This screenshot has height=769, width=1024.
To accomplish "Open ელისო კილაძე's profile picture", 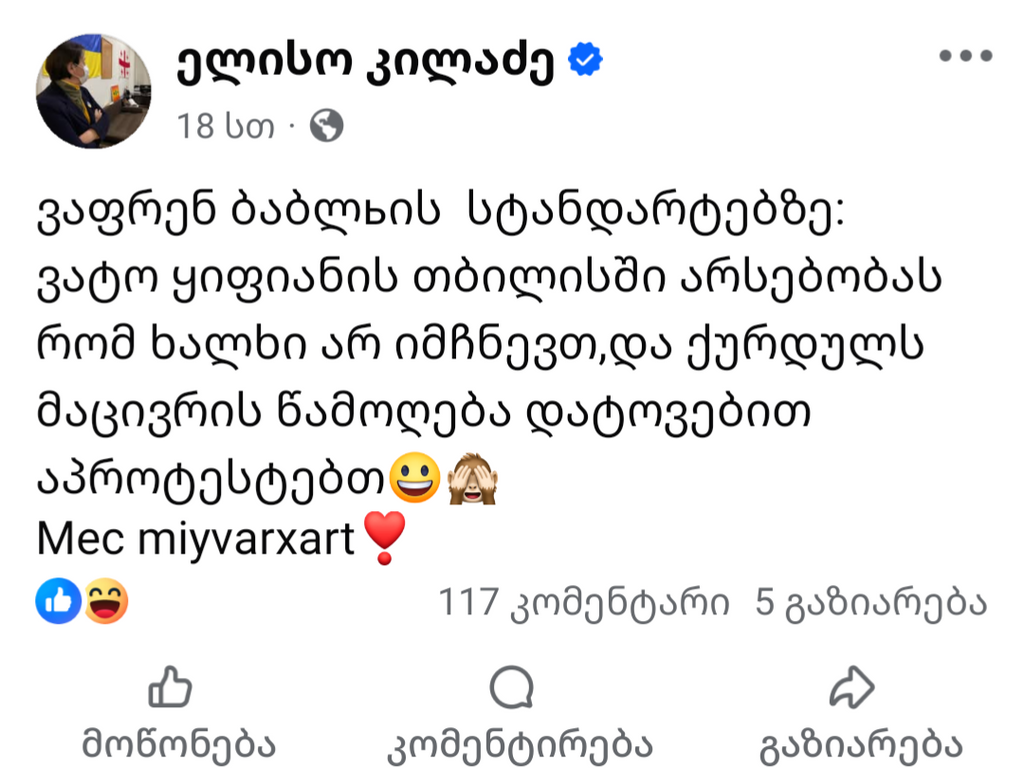I will coord(93,91).
